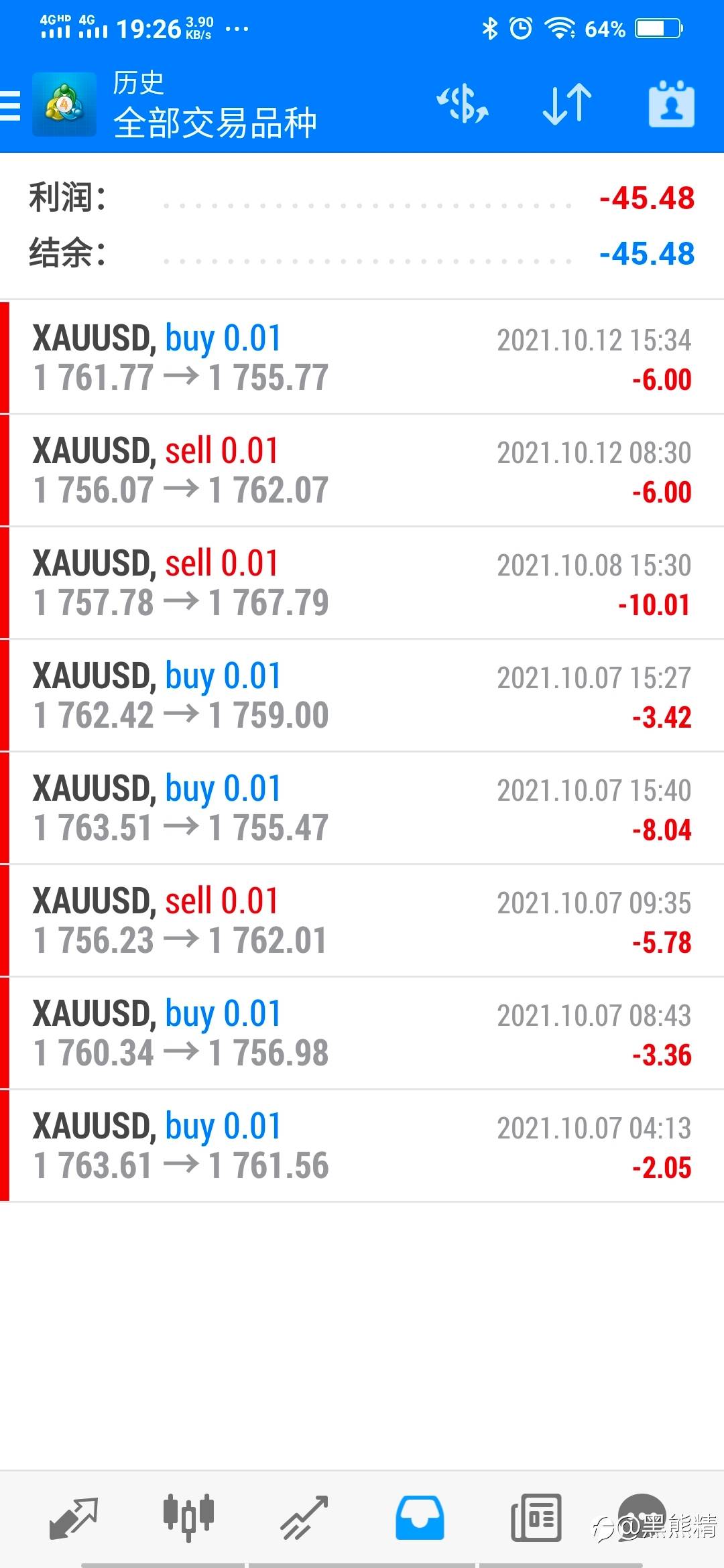Open the buy trade with -8.04 loss

pos(362,808)
